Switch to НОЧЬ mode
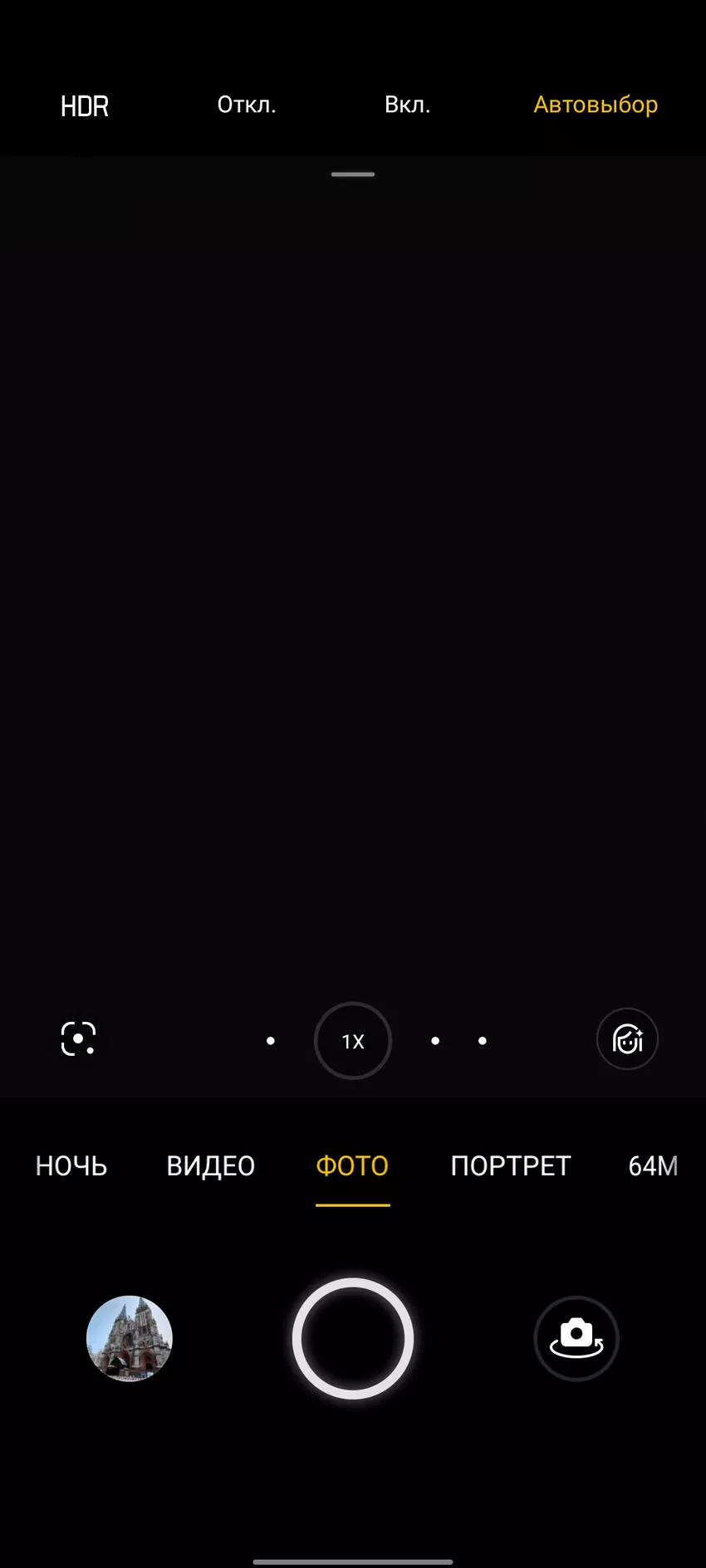 pos(71,1166)
